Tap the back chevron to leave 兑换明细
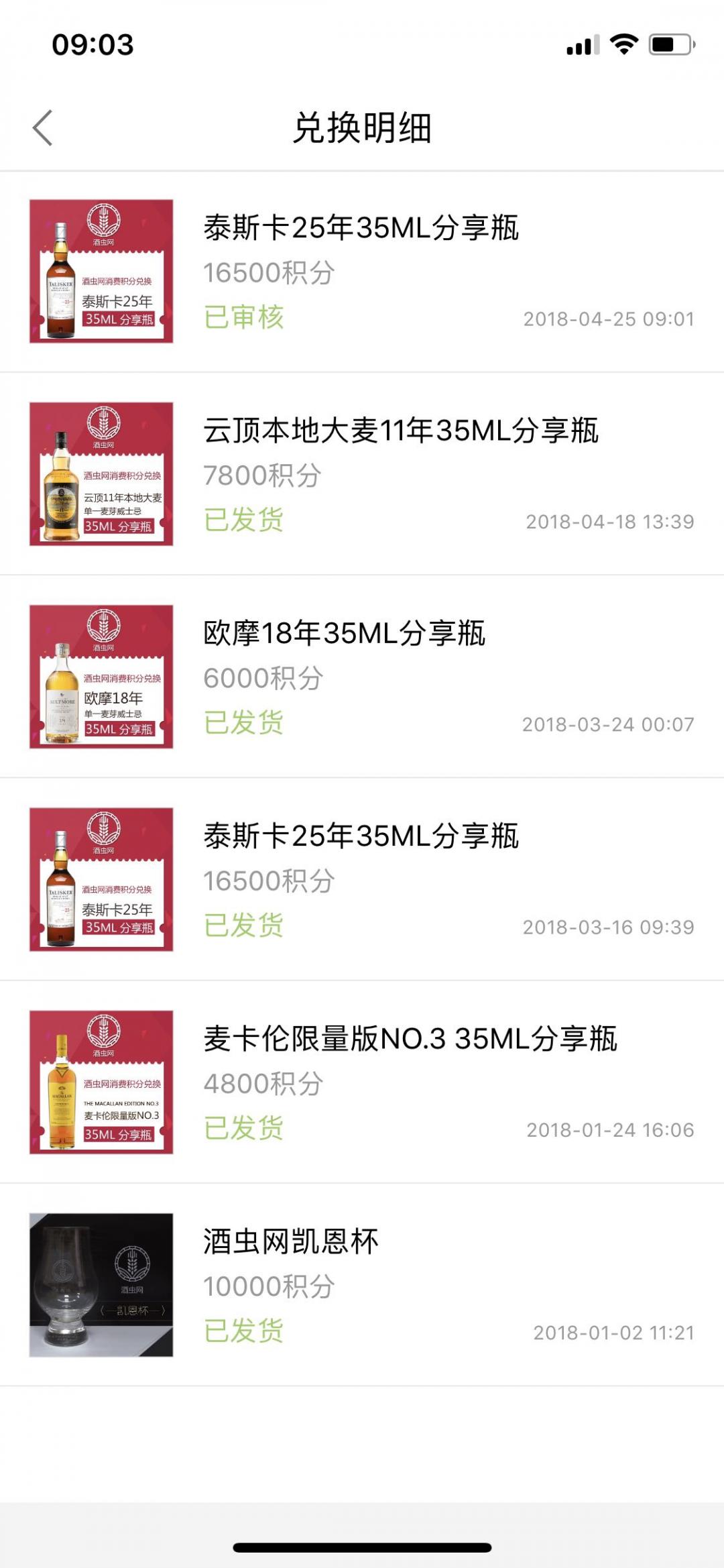Screen dimensions: 724x1568 pos(42,127)
